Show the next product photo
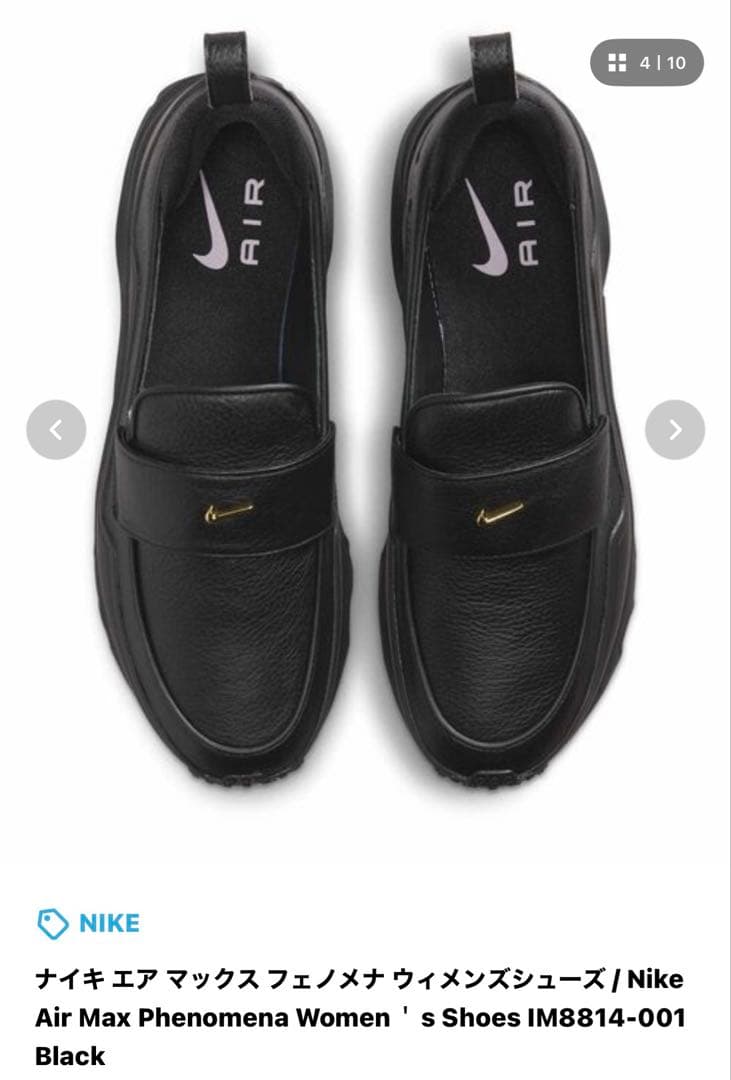 click(675, 430)
